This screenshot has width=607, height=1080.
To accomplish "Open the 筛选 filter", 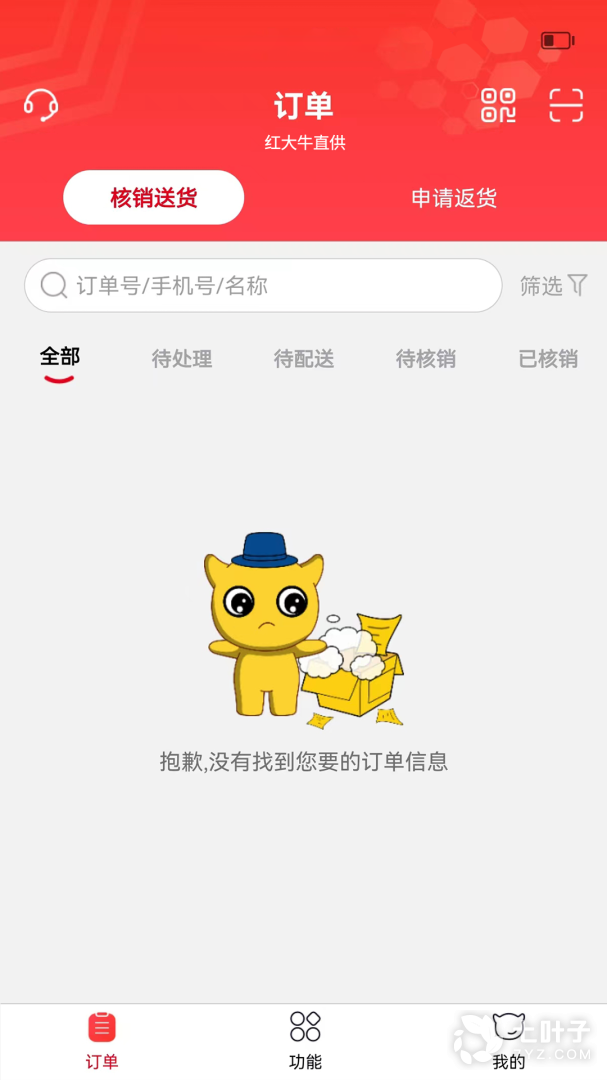I will 553,286.
